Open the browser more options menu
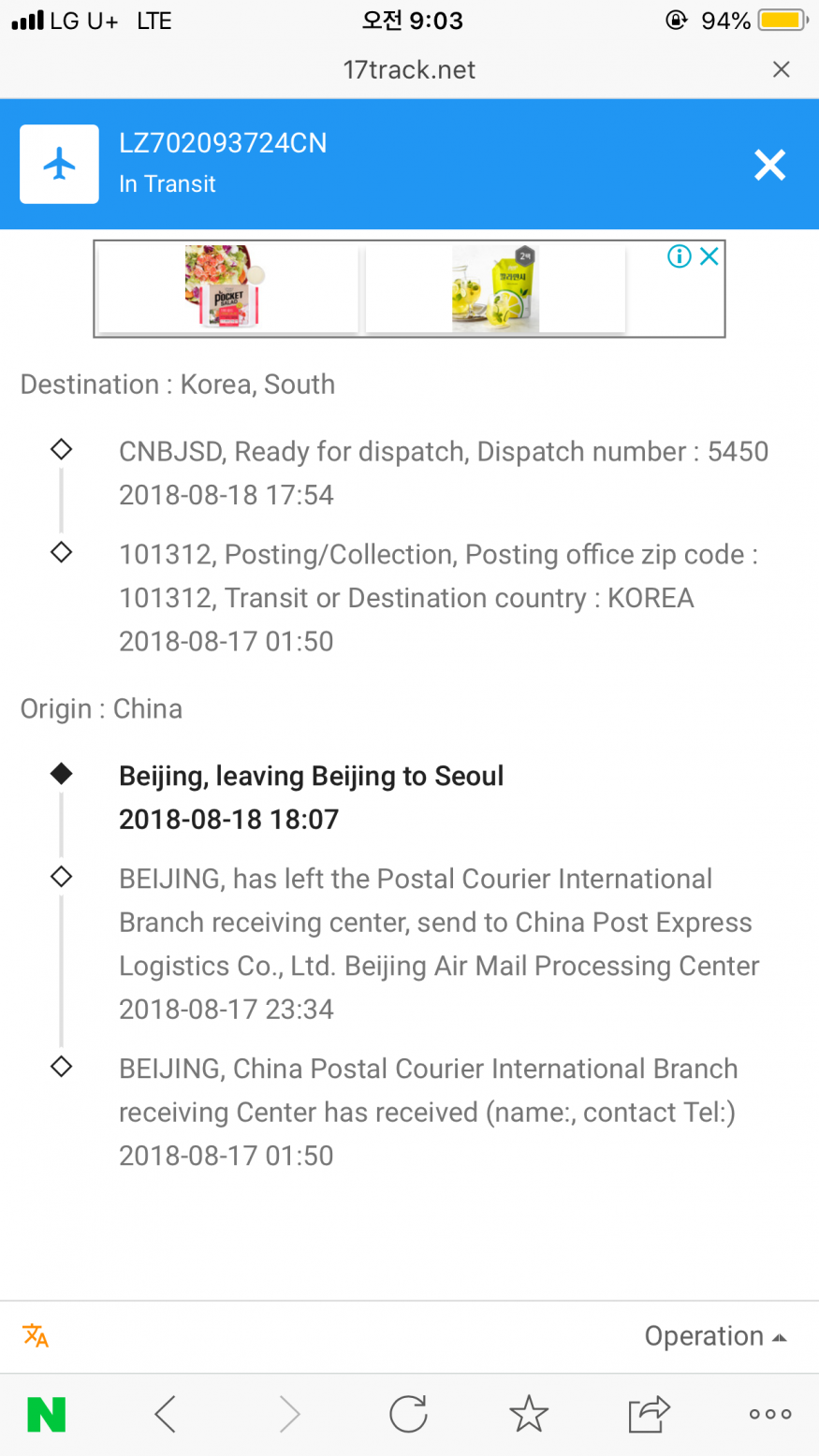This screenshot has height=1456, width=819. (769, 1414)
